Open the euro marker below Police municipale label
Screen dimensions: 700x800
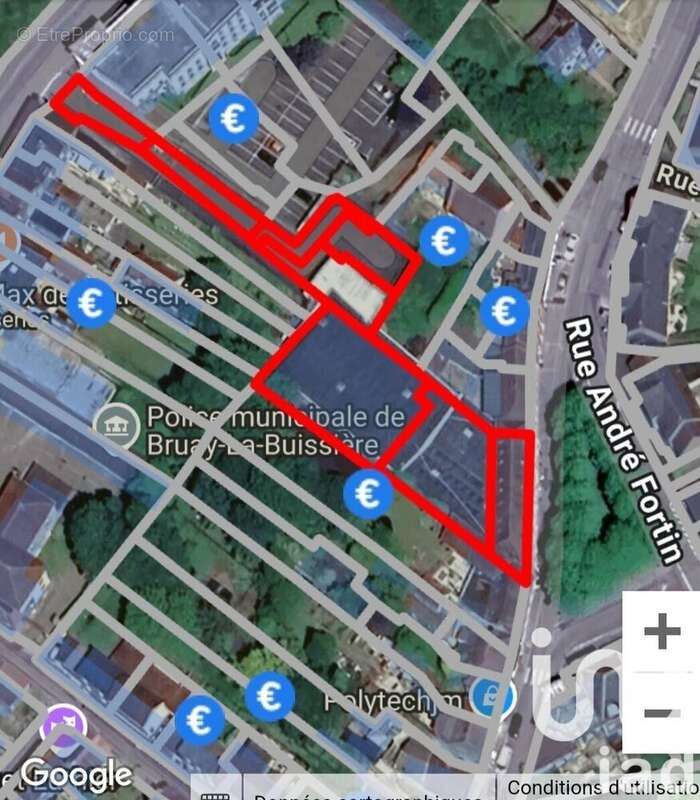point(368,493)
